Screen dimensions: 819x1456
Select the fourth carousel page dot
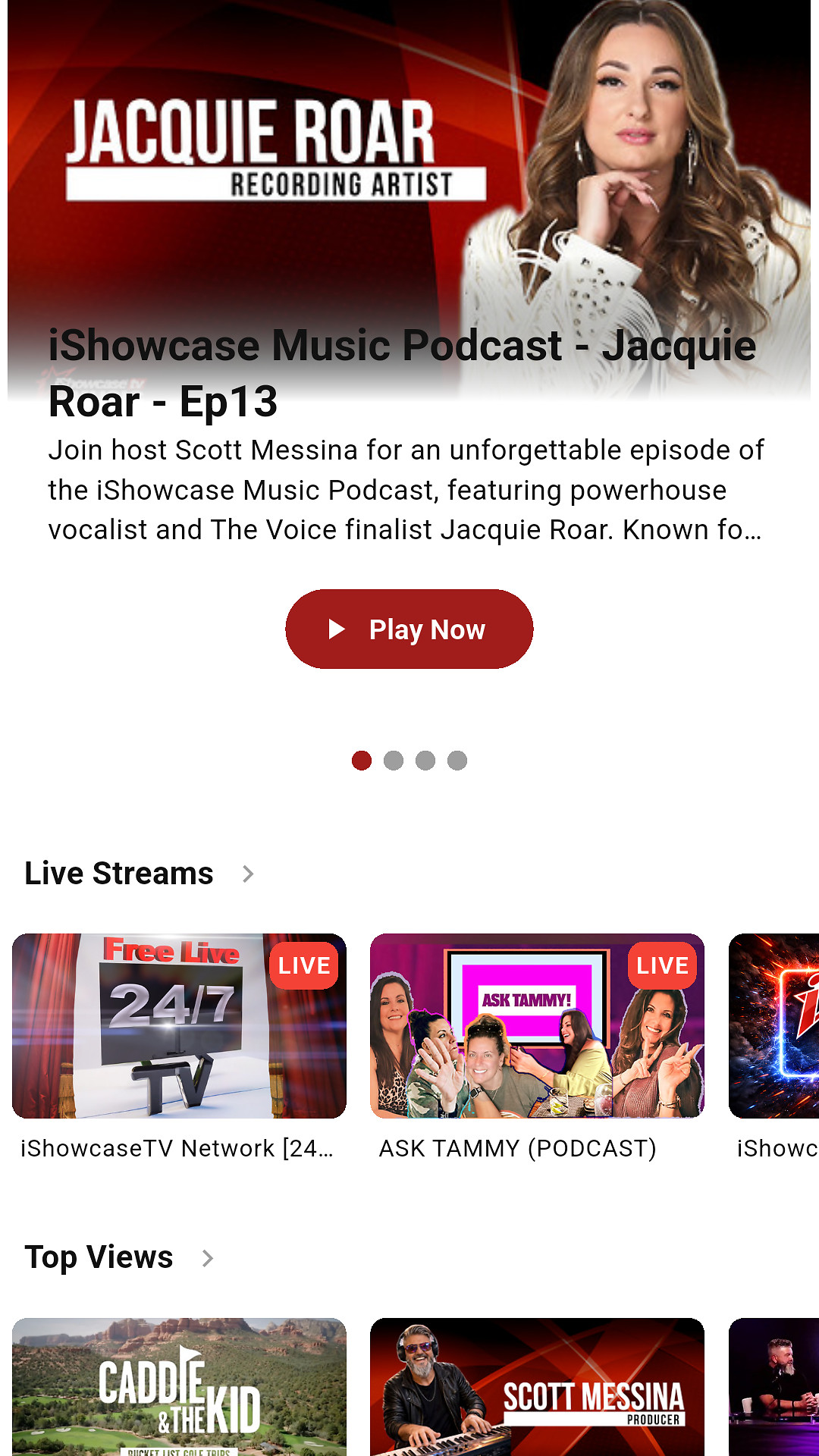(457, 760)
